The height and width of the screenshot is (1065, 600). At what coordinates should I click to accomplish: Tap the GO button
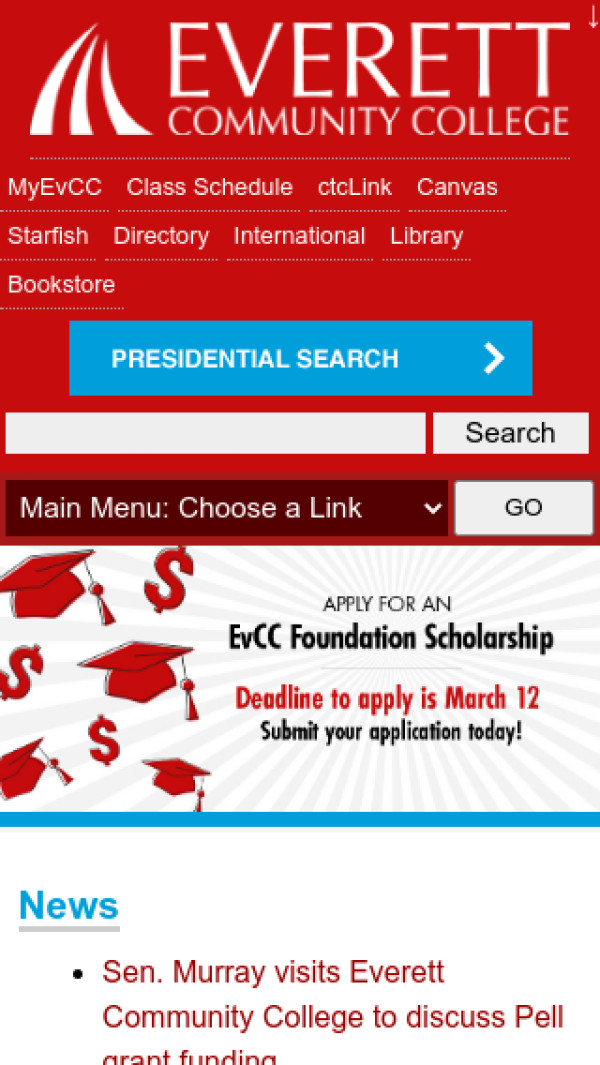coord(523,508)
